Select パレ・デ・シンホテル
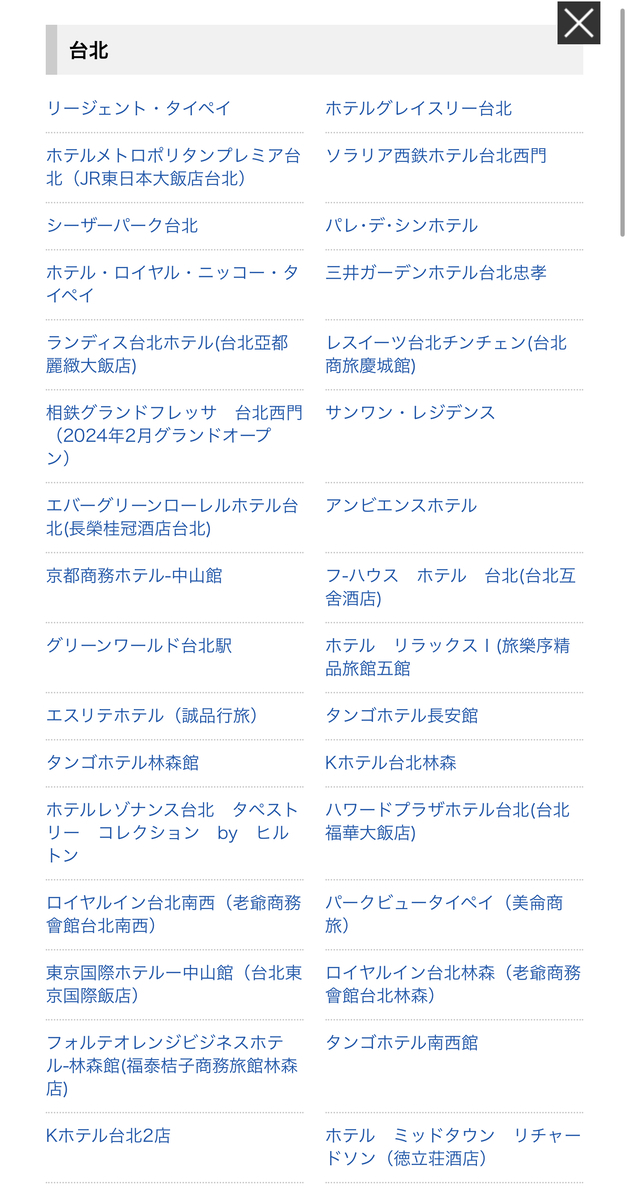 (401, 225)
